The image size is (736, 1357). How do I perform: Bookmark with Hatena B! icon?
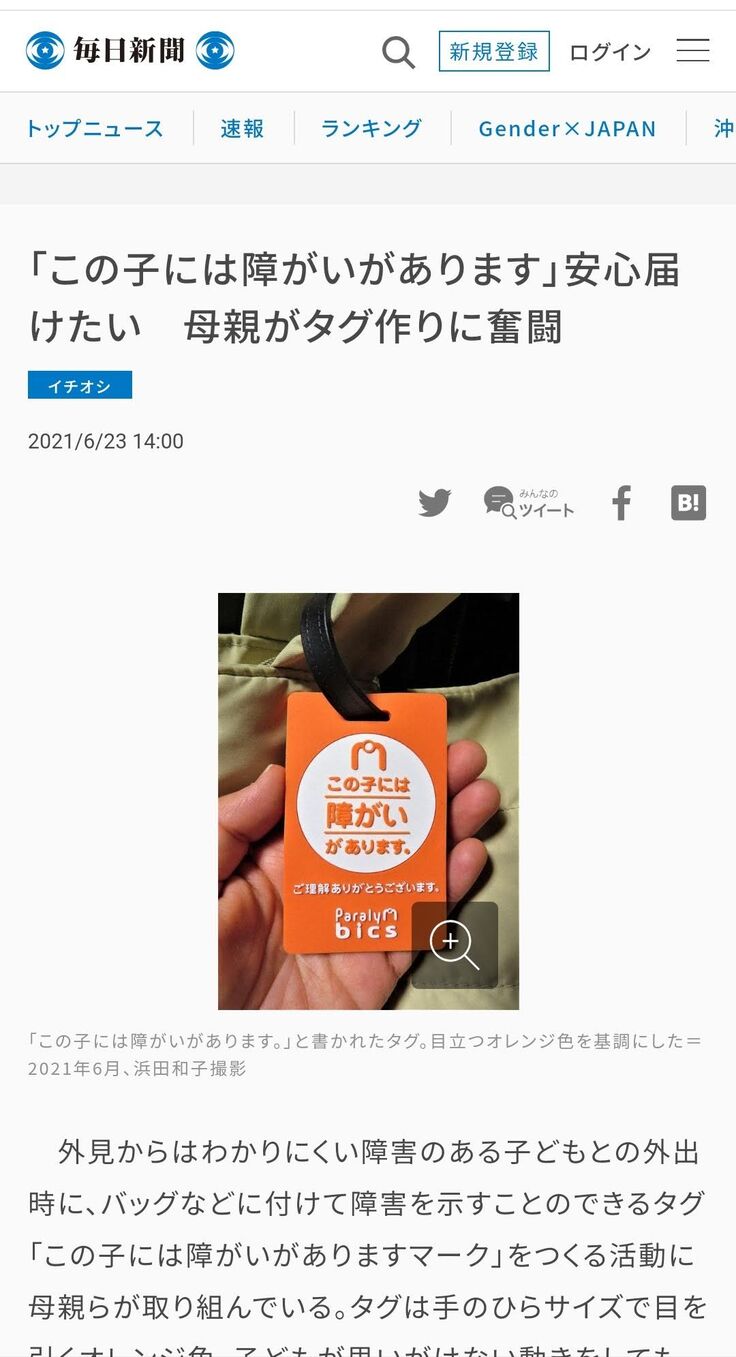click(x=688, y=502)
